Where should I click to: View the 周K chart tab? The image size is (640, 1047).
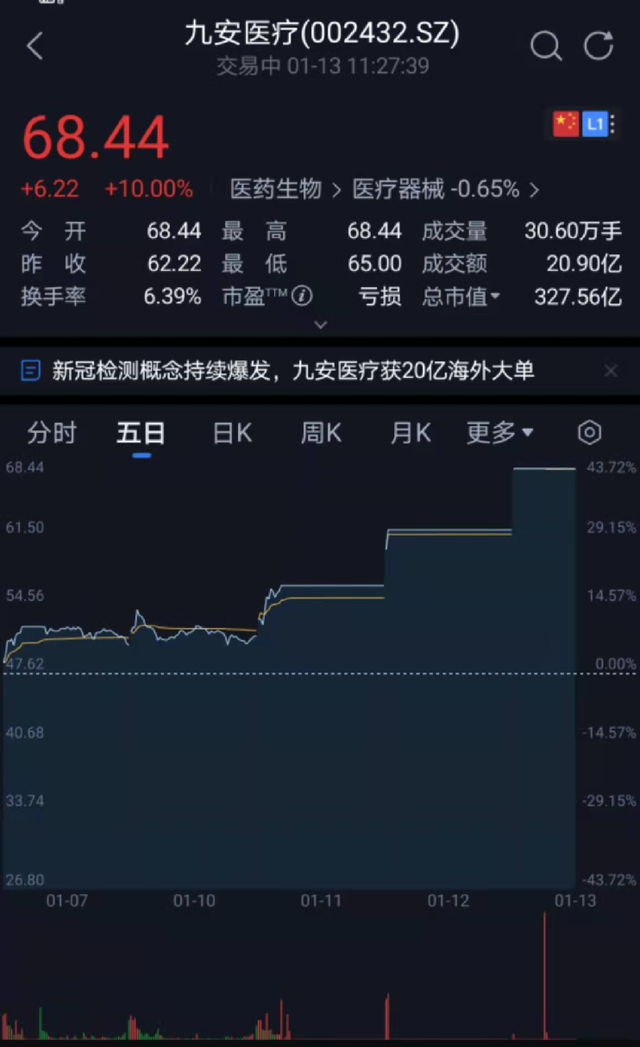click(321, 433)
